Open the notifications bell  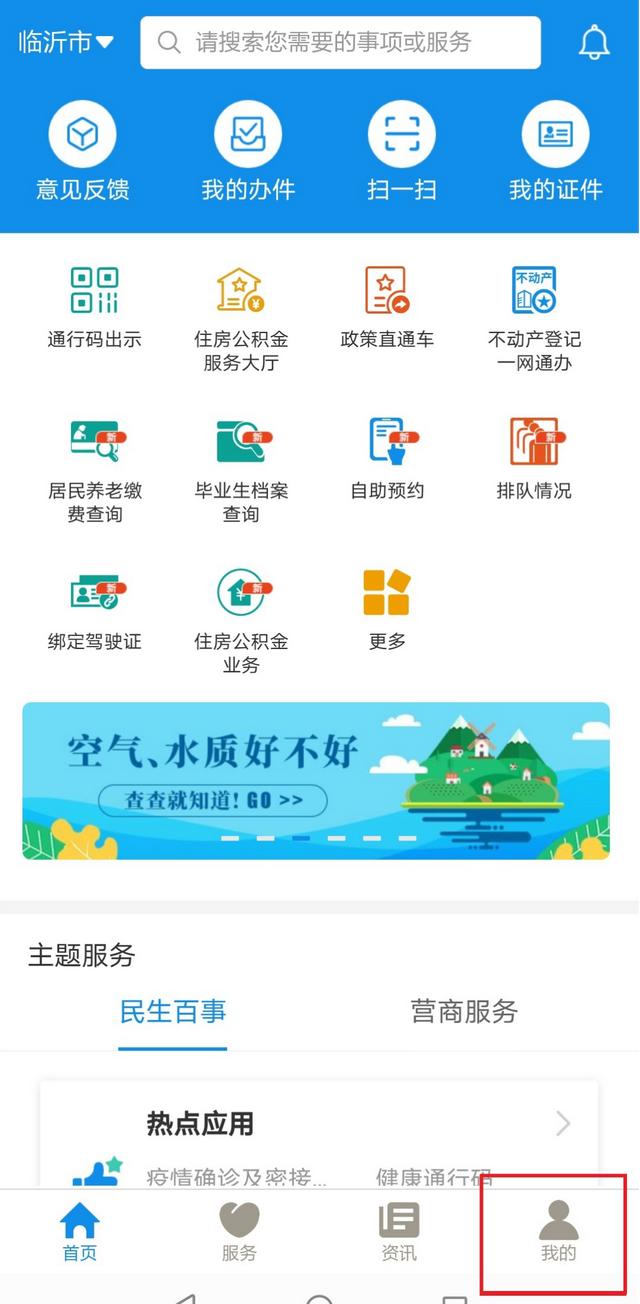click(594, 42)
